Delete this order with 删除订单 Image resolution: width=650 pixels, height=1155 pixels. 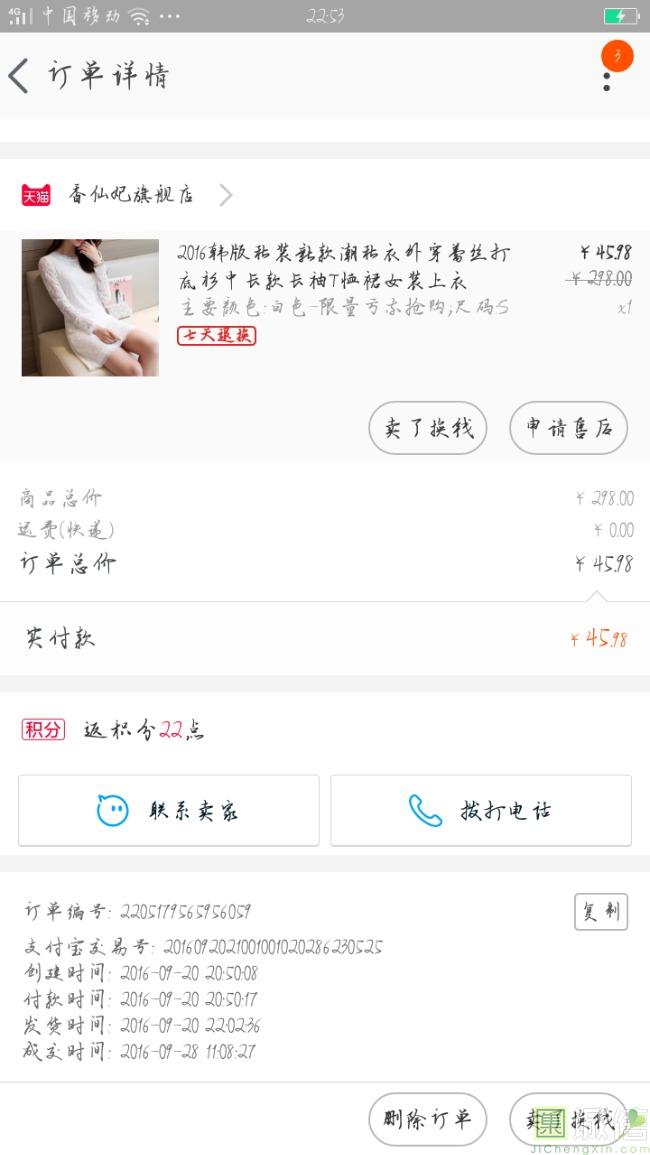427,1119
